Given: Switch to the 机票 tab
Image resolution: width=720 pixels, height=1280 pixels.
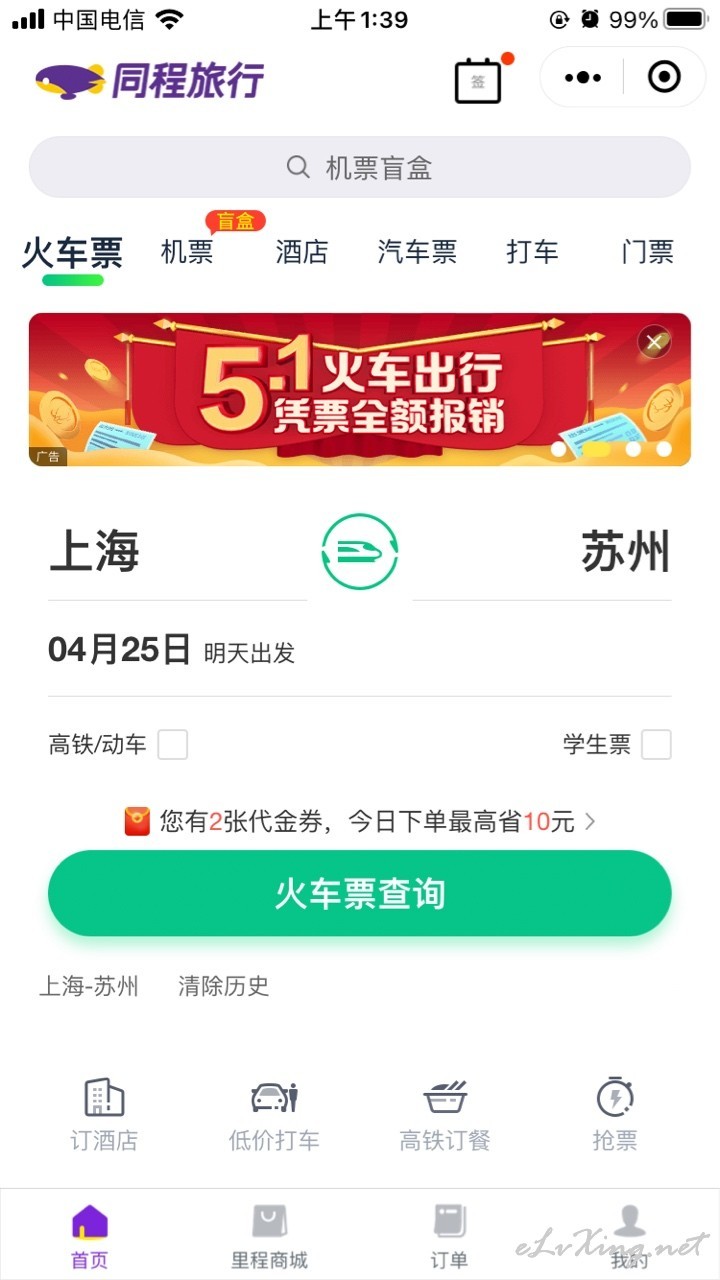Looking at the screenshot, I should tap(187, 252).
